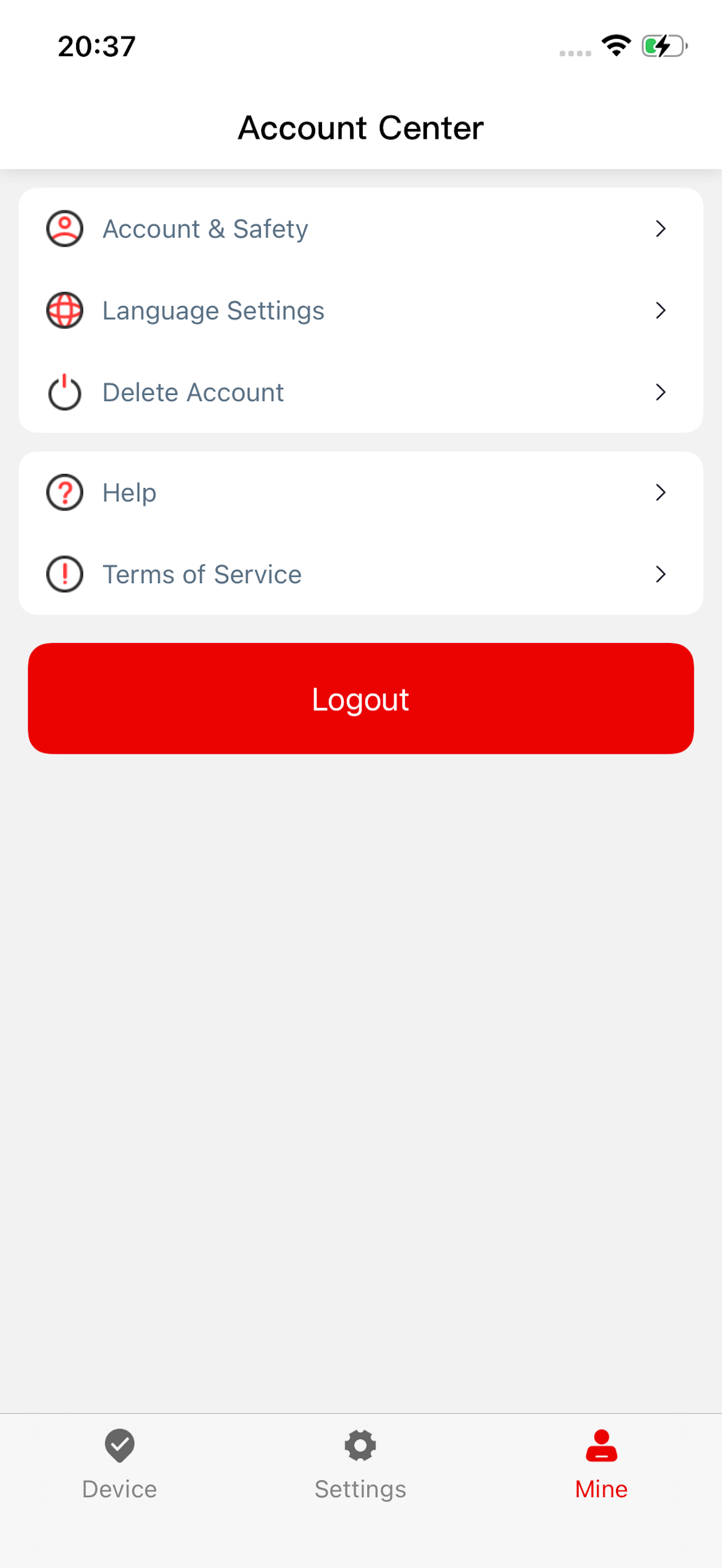722x1568 pixels.
Task: Select the Delete Account row
Action: (x=361, y=392)
